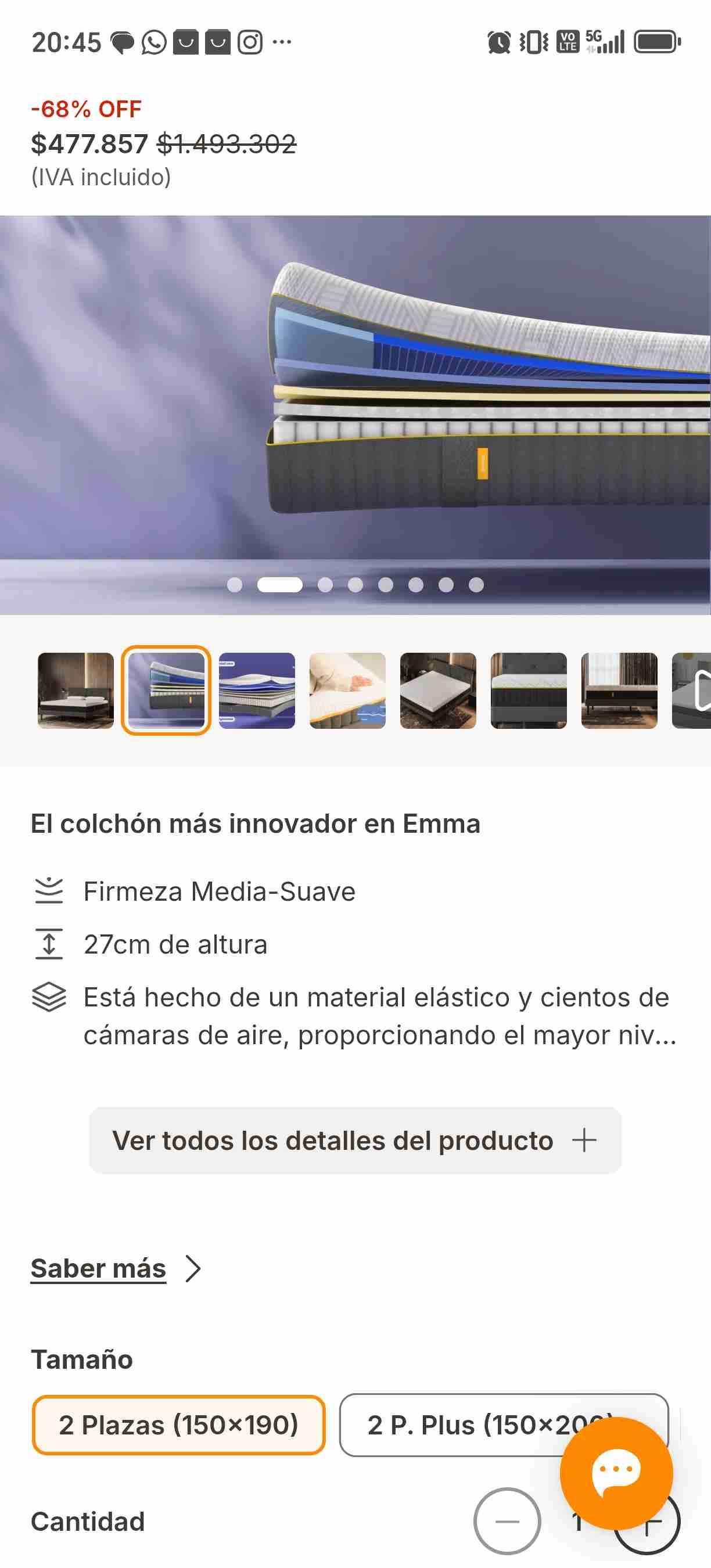Tap the messaging notification icon

point(122,42)
